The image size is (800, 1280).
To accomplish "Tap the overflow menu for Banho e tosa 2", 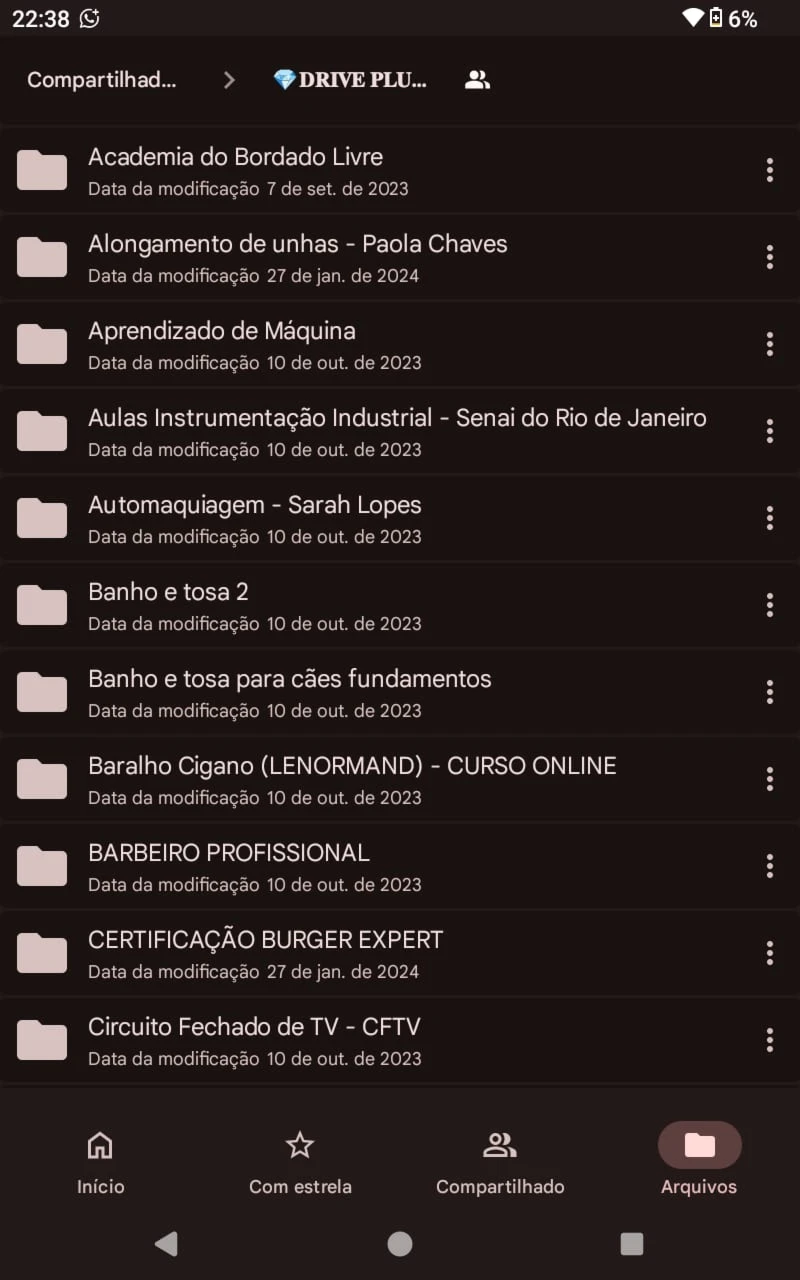I will tap(769, 605).
